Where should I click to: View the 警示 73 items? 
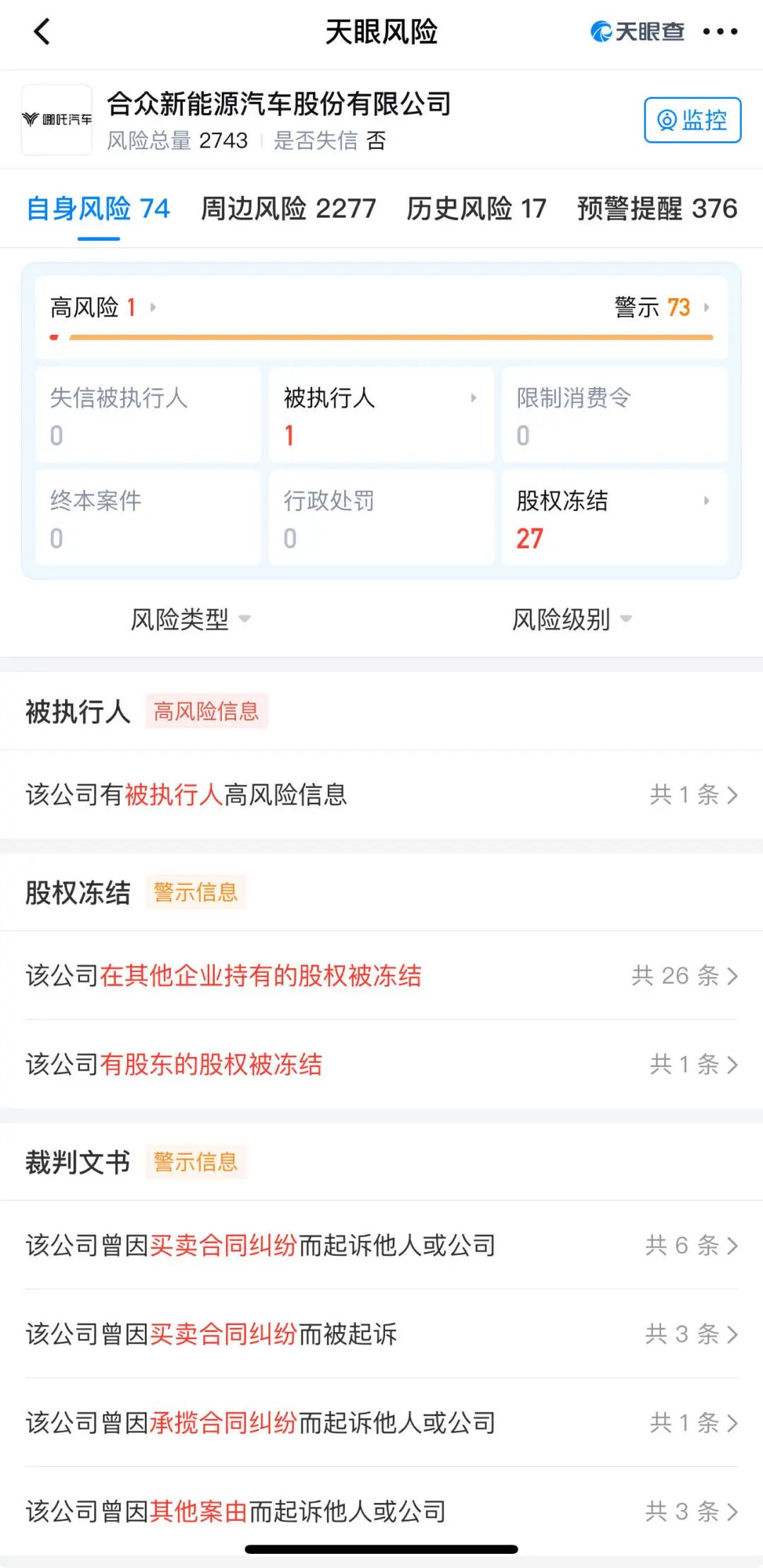(662, 307)
